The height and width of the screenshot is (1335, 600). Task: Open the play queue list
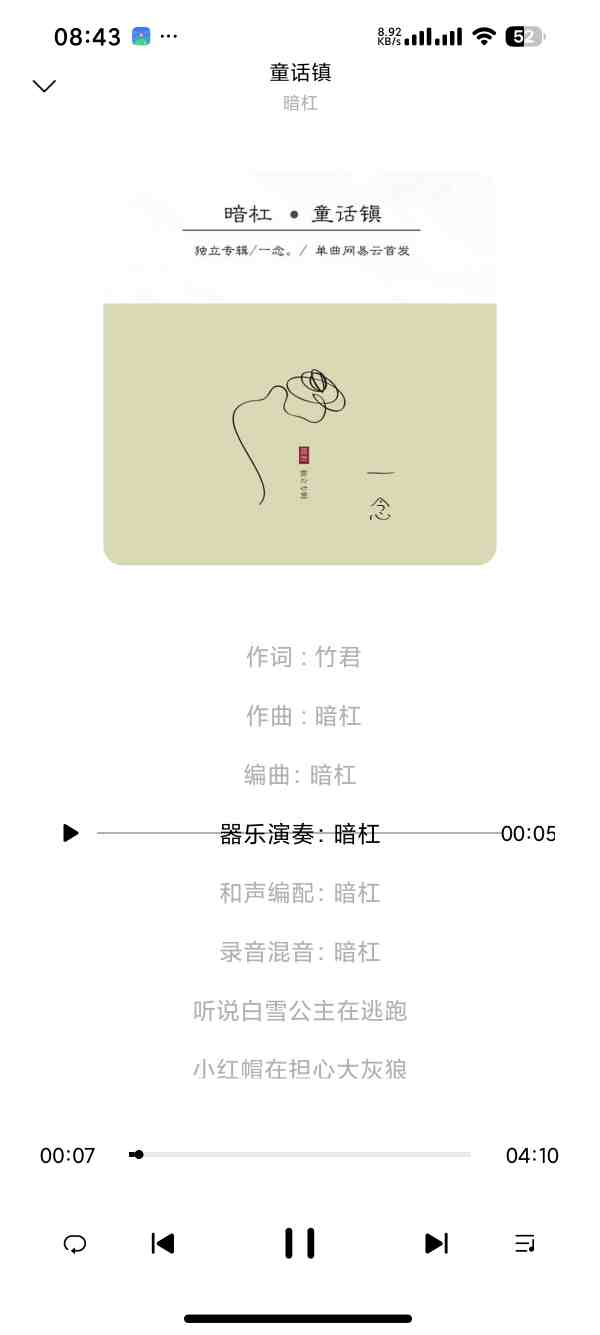click(525, 1244)
